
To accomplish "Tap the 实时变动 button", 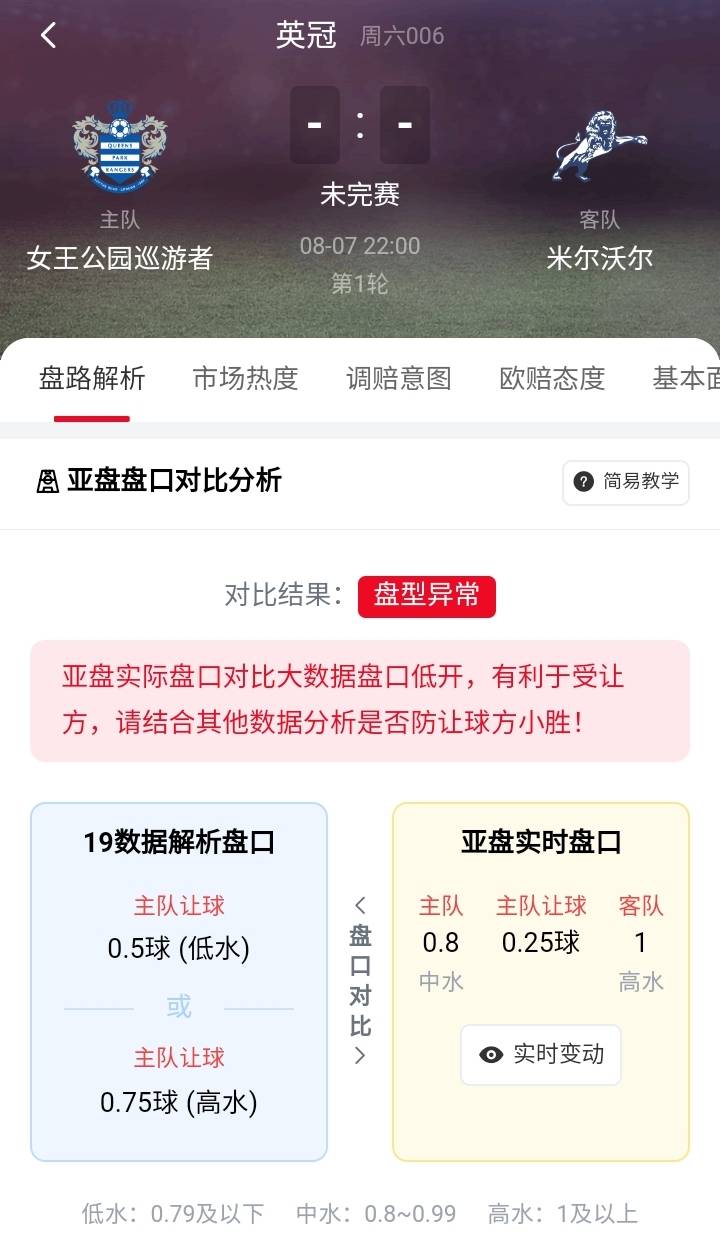I will pyautogui.click(x=541, y=1054).
